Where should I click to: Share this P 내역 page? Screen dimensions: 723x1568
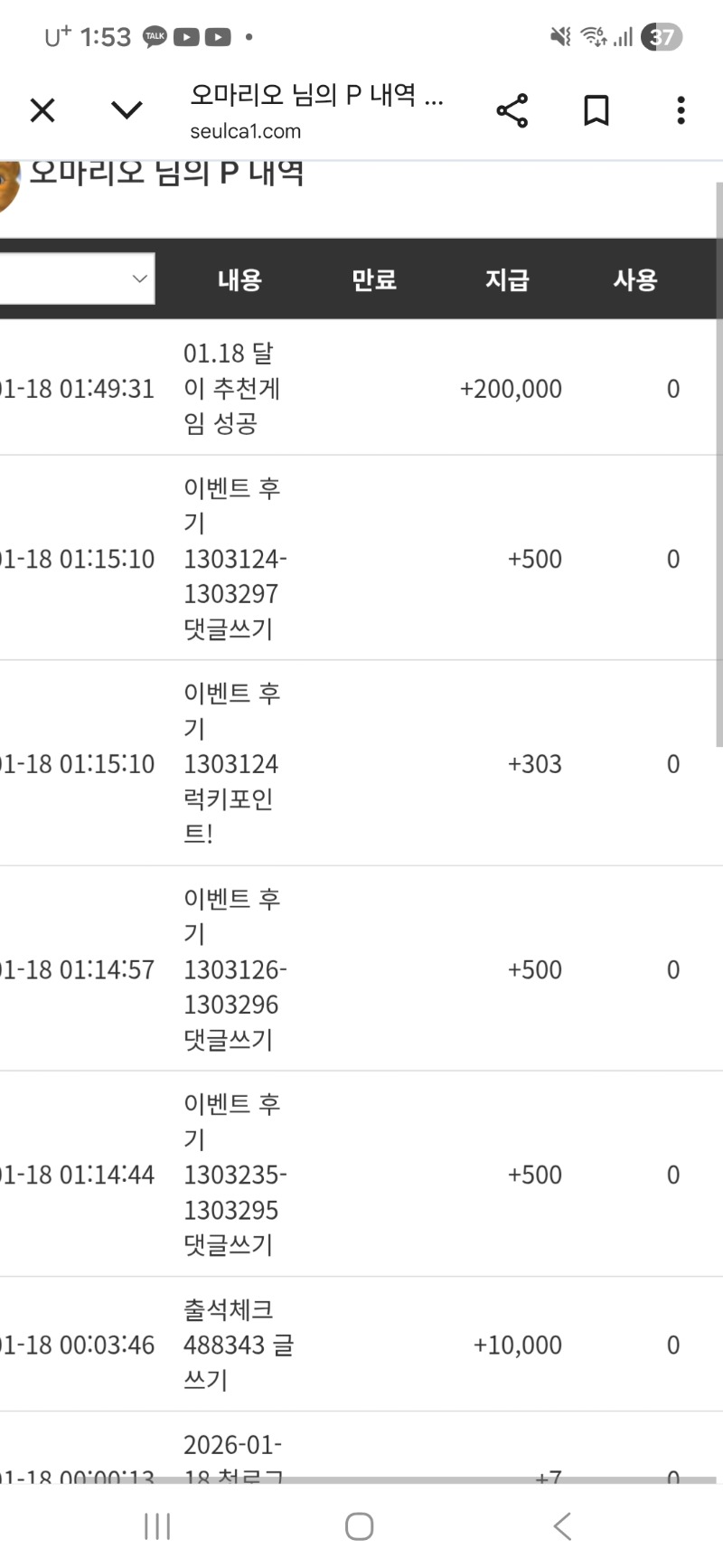[512, 110]
